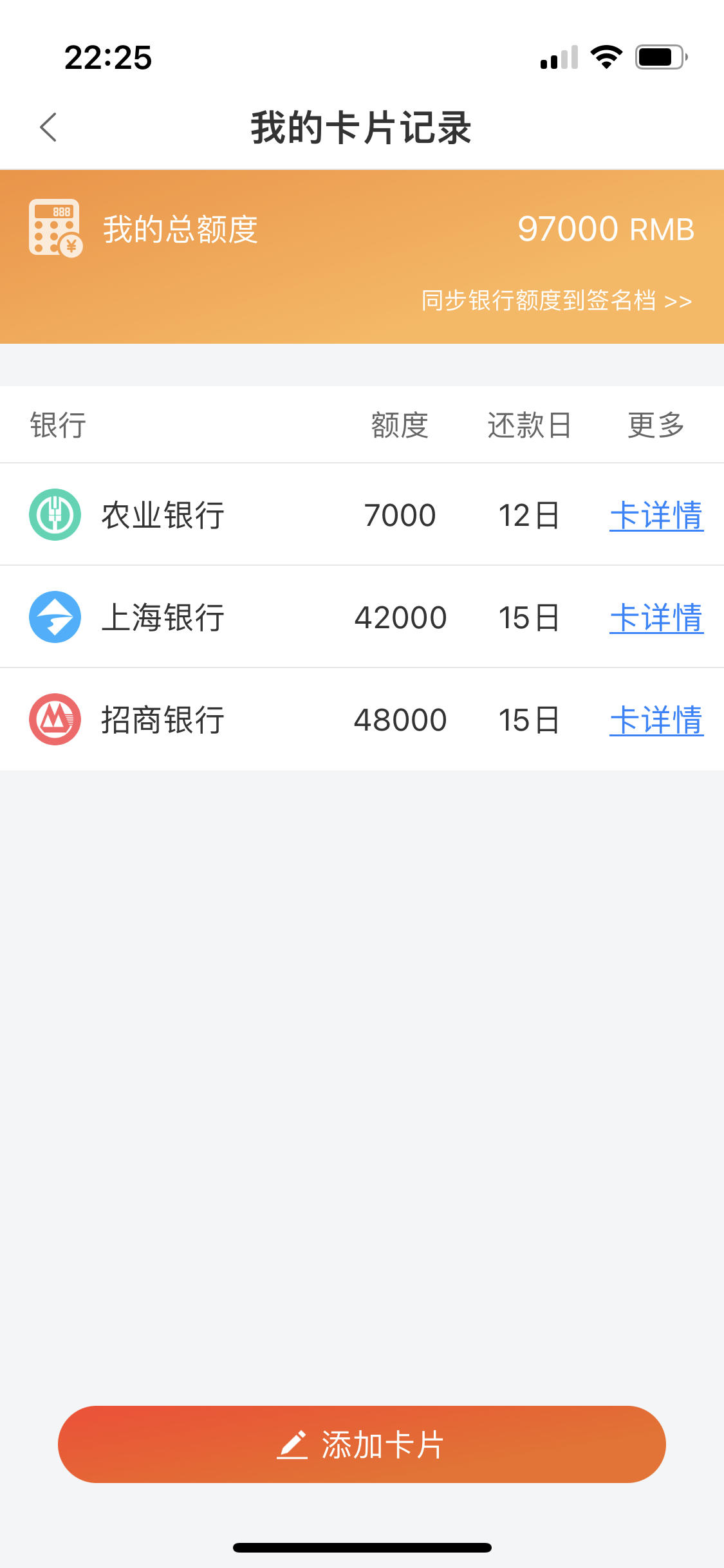Open 卡详情 for 农业银行
The height and width of the screenshot is (1568, 724).
[x=656, y=516]
